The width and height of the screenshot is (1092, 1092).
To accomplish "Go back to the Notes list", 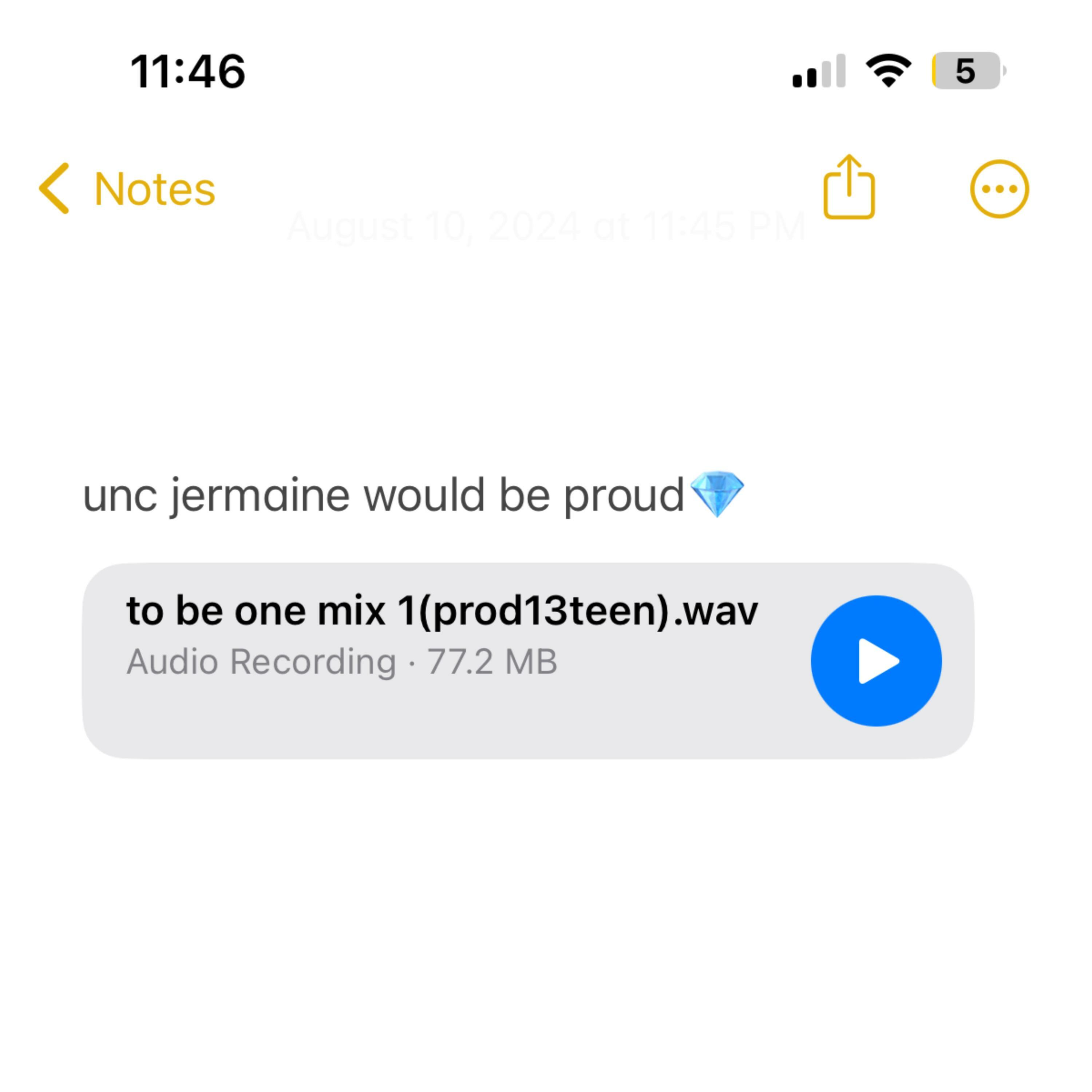I will (x=127, y=189).
